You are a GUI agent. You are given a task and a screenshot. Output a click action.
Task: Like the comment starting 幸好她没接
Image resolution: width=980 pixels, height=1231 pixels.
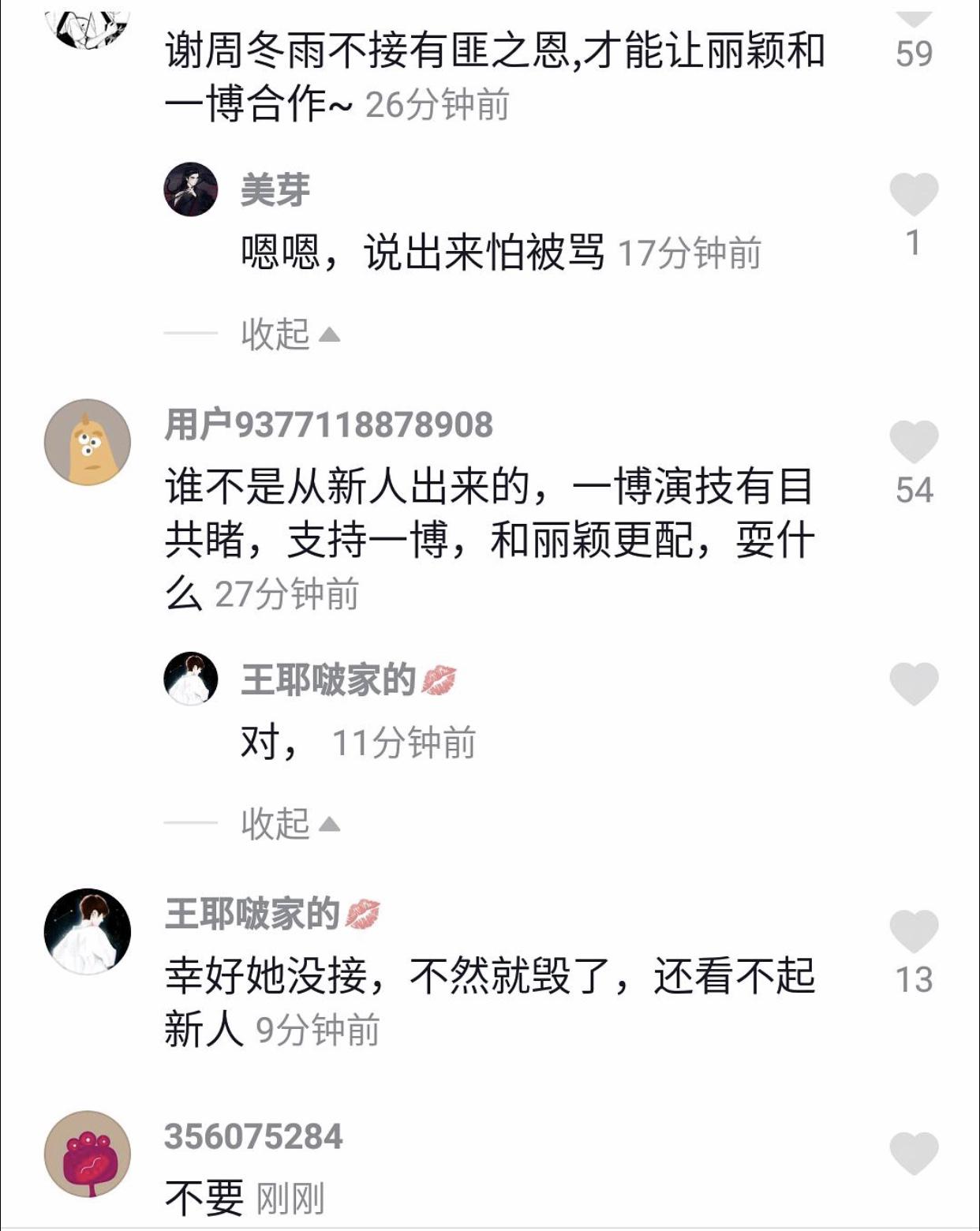click(x=914, y=931)
